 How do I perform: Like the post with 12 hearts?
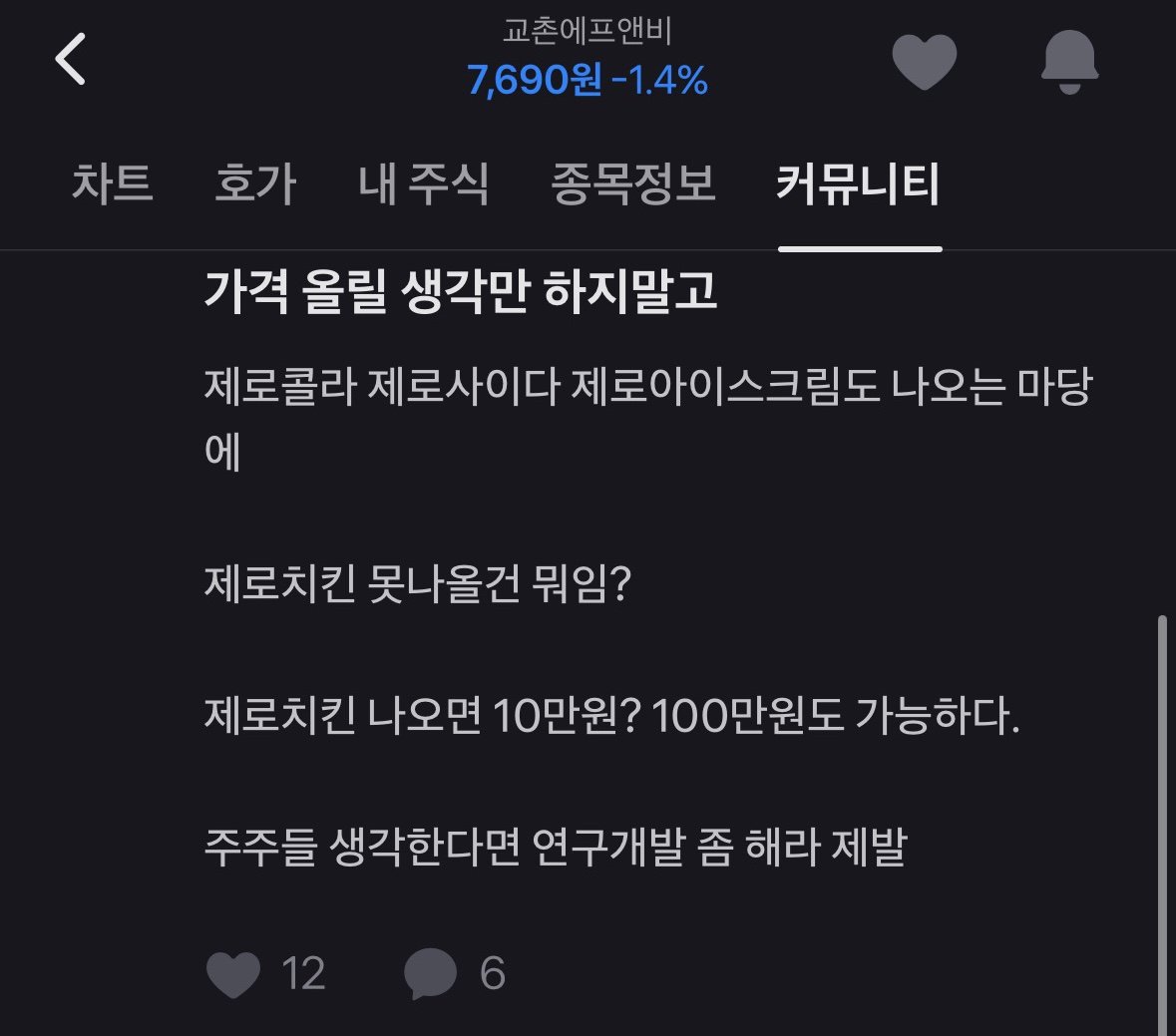click(x=233, y=974)
